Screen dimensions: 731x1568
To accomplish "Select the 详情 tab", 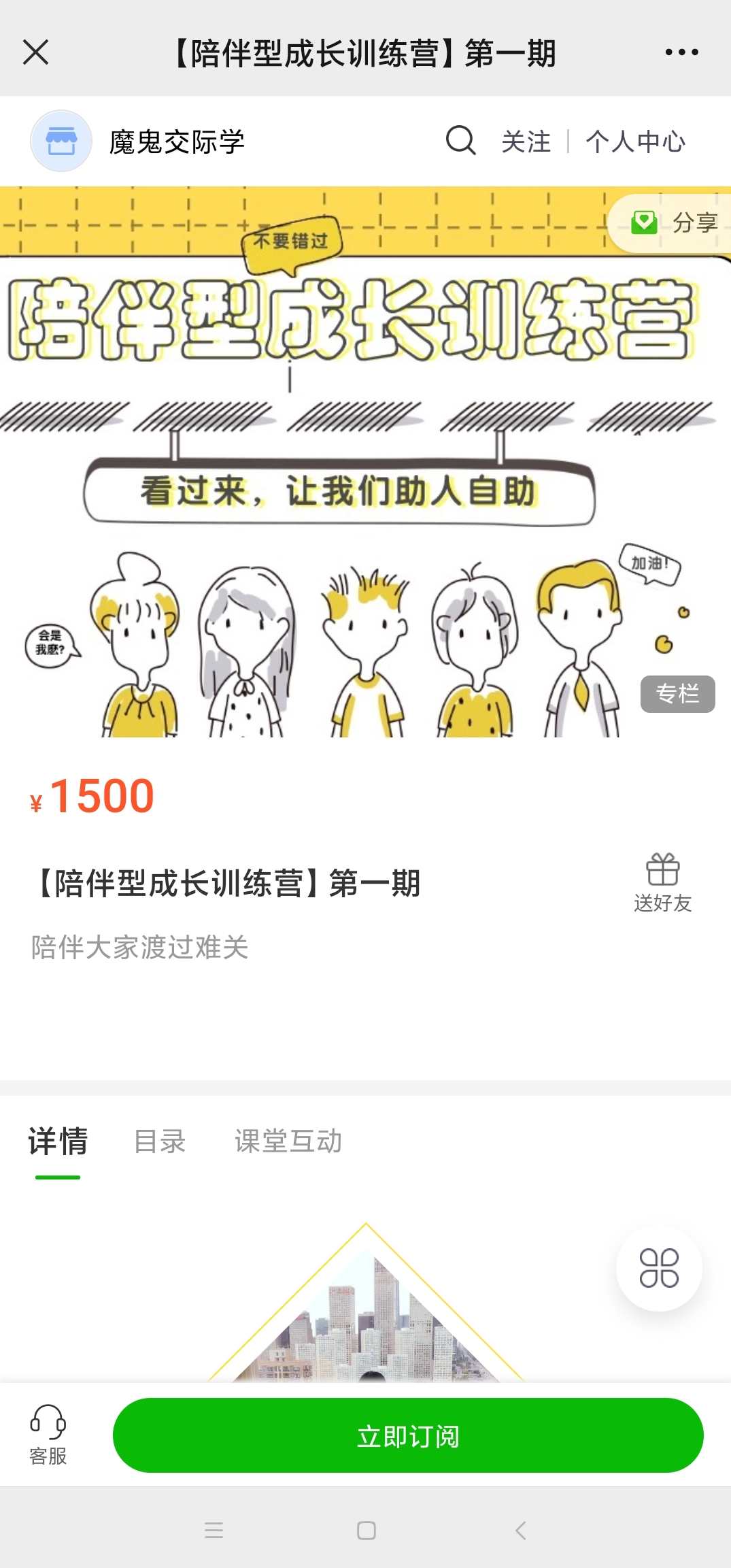I will [x=58, y=1141].
